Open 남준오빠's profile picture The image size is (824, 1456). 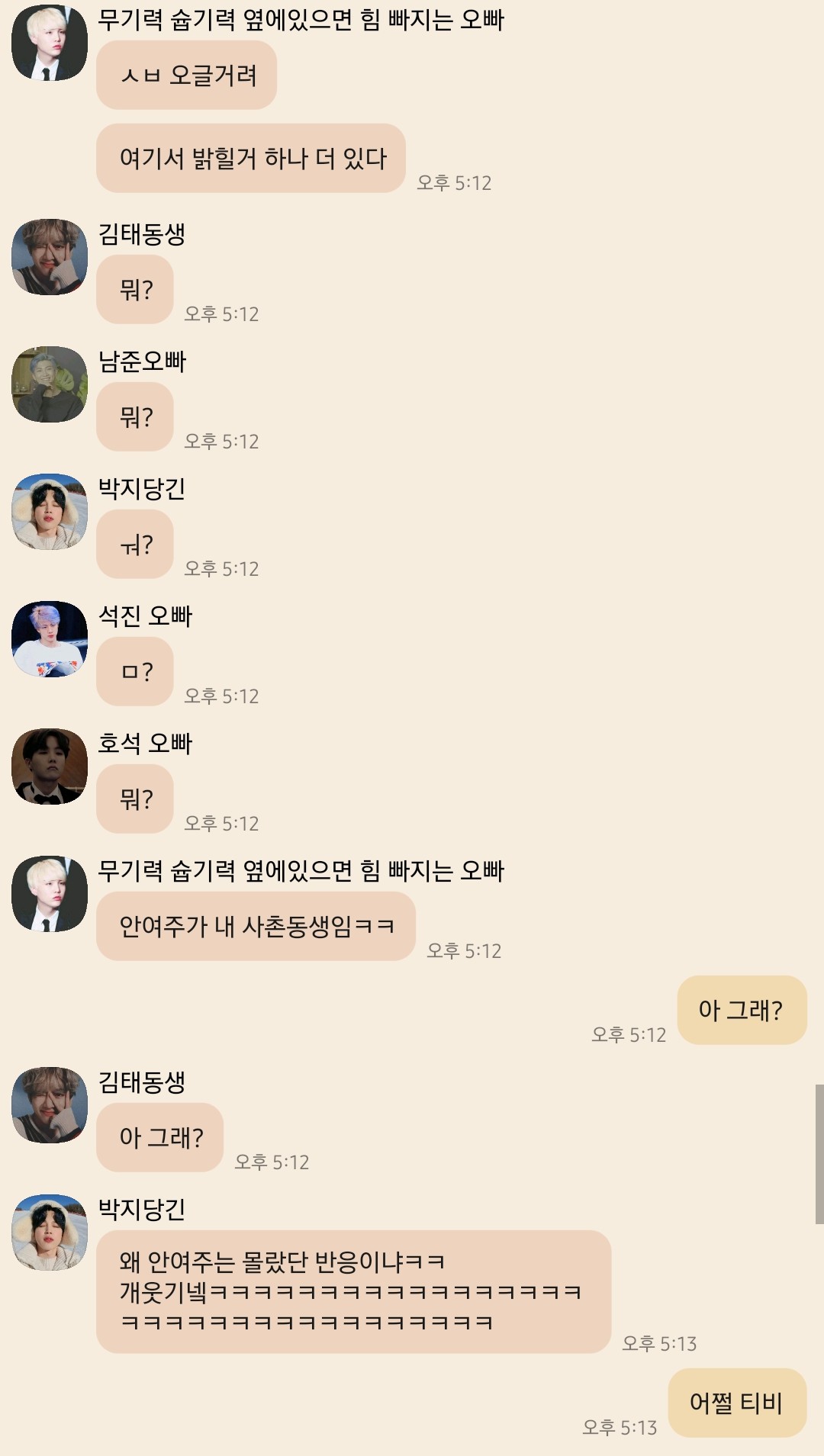click(50, 384)
